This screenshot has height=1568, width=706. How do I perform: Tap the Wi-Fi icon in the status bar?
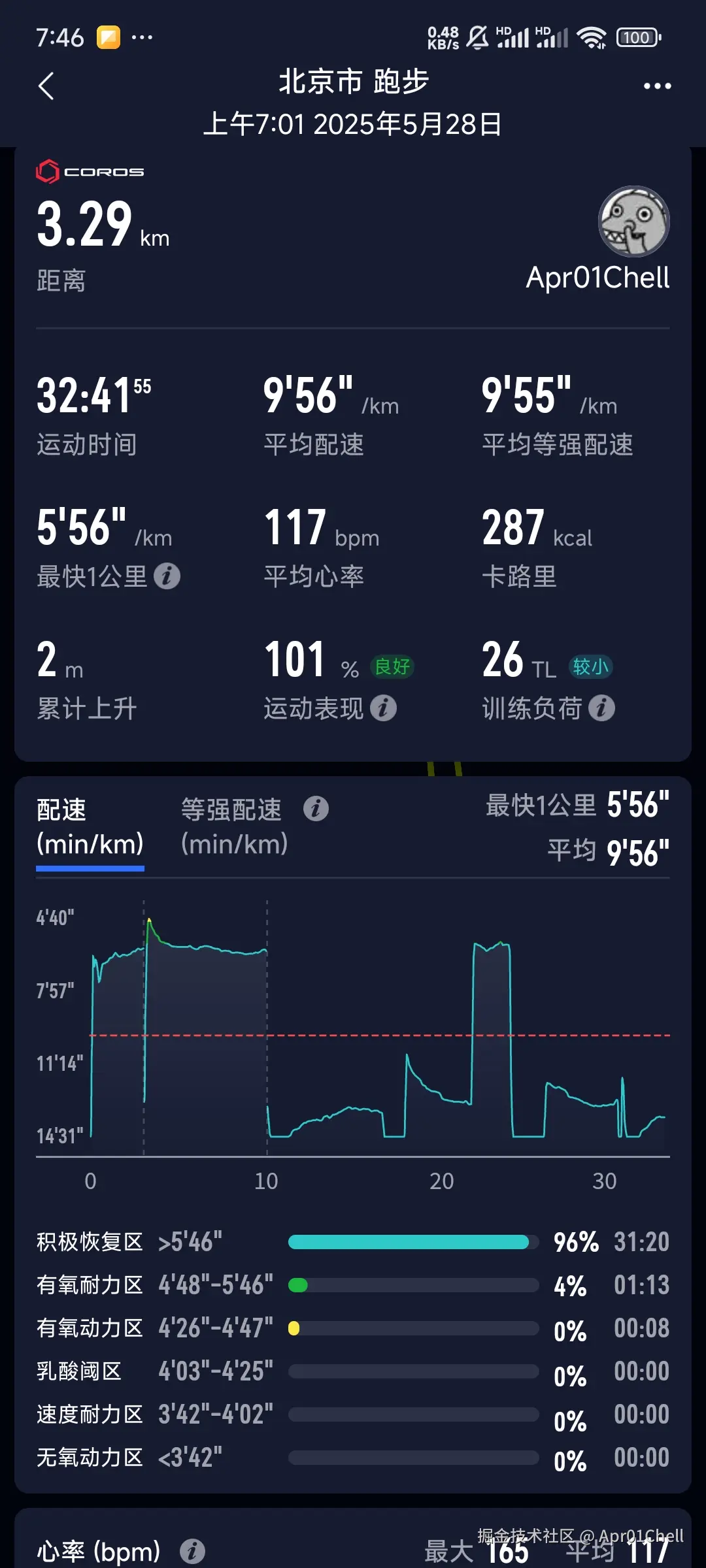tap(594, 37)
